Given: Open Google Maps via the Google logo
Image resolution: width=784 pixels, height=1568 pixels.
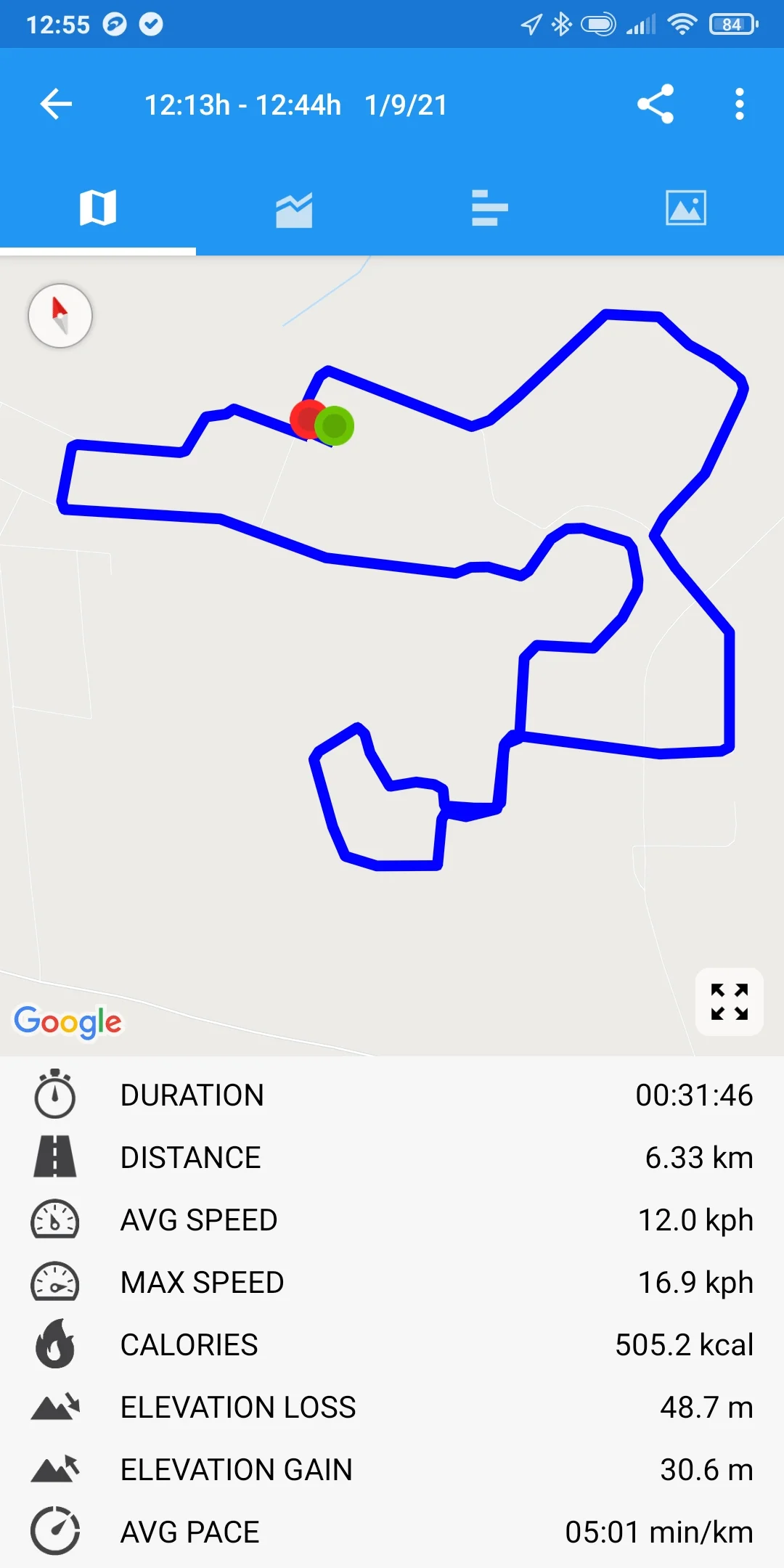Looking at the screenshot, I should 69,1022.
